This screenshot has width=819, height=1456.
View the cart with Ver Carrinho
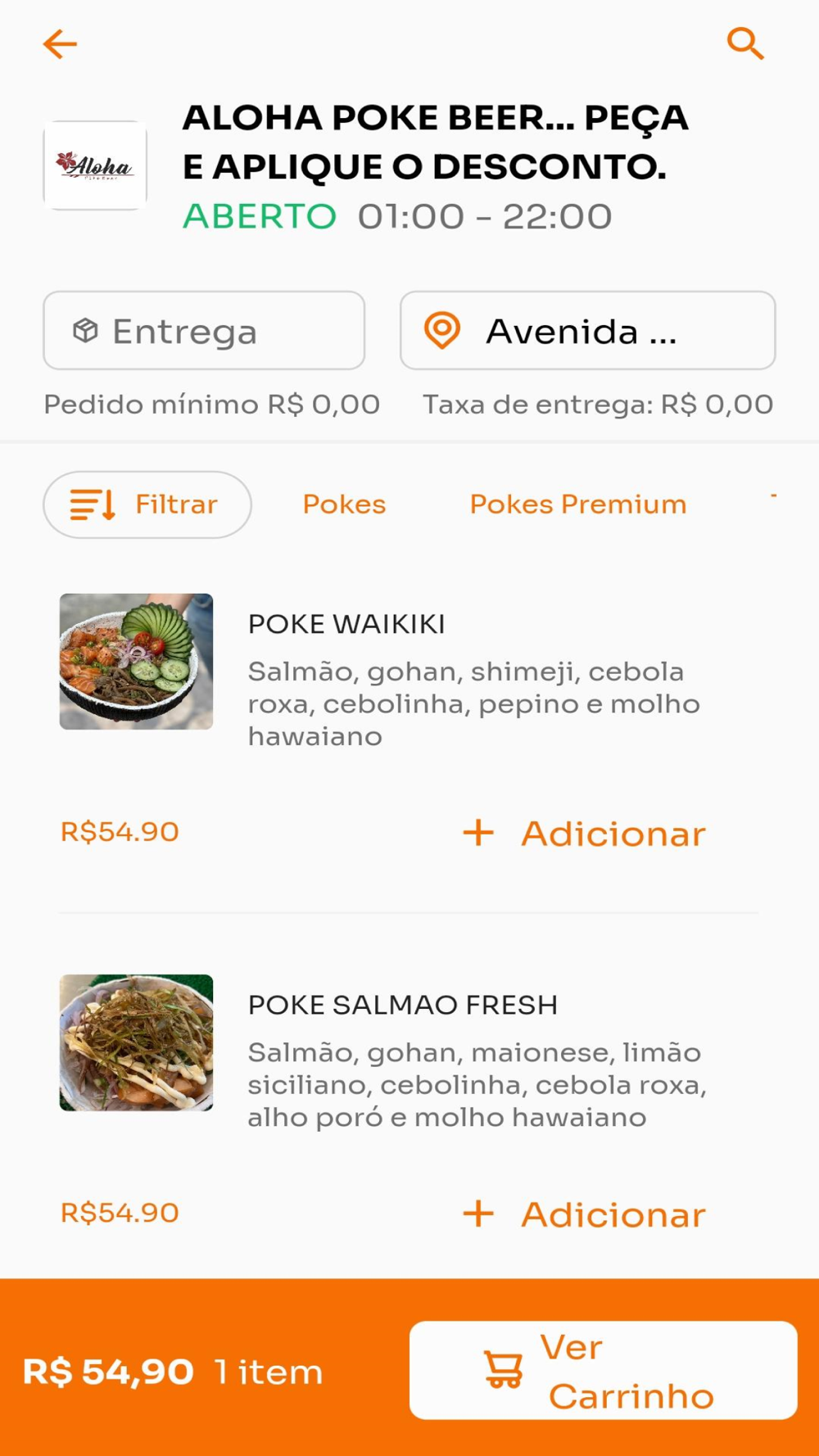click(603, 1370)
